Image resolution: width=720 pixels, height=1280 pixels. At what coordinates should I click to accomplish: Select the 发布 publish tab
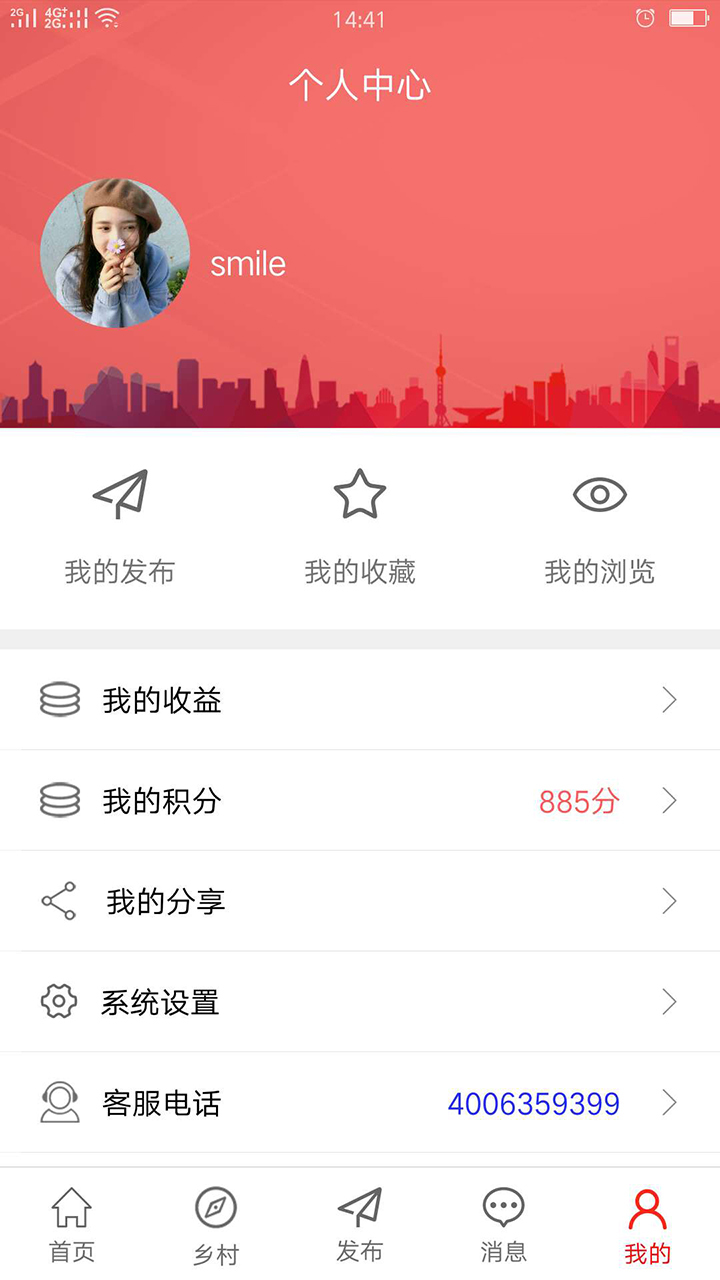pyautogui.click(x=360, y=1225)
